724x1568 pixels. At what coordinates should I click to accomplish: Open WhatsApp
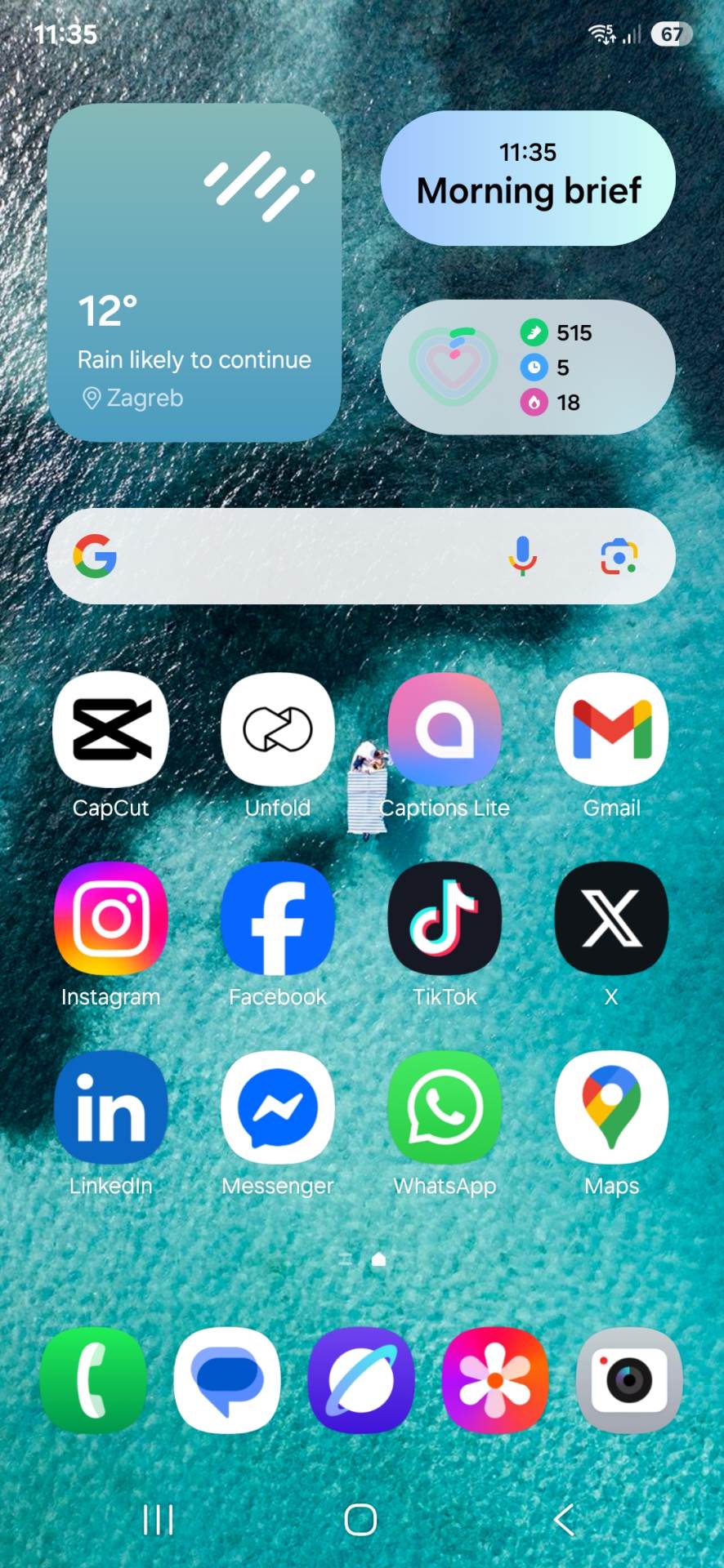coord(445,1108)
